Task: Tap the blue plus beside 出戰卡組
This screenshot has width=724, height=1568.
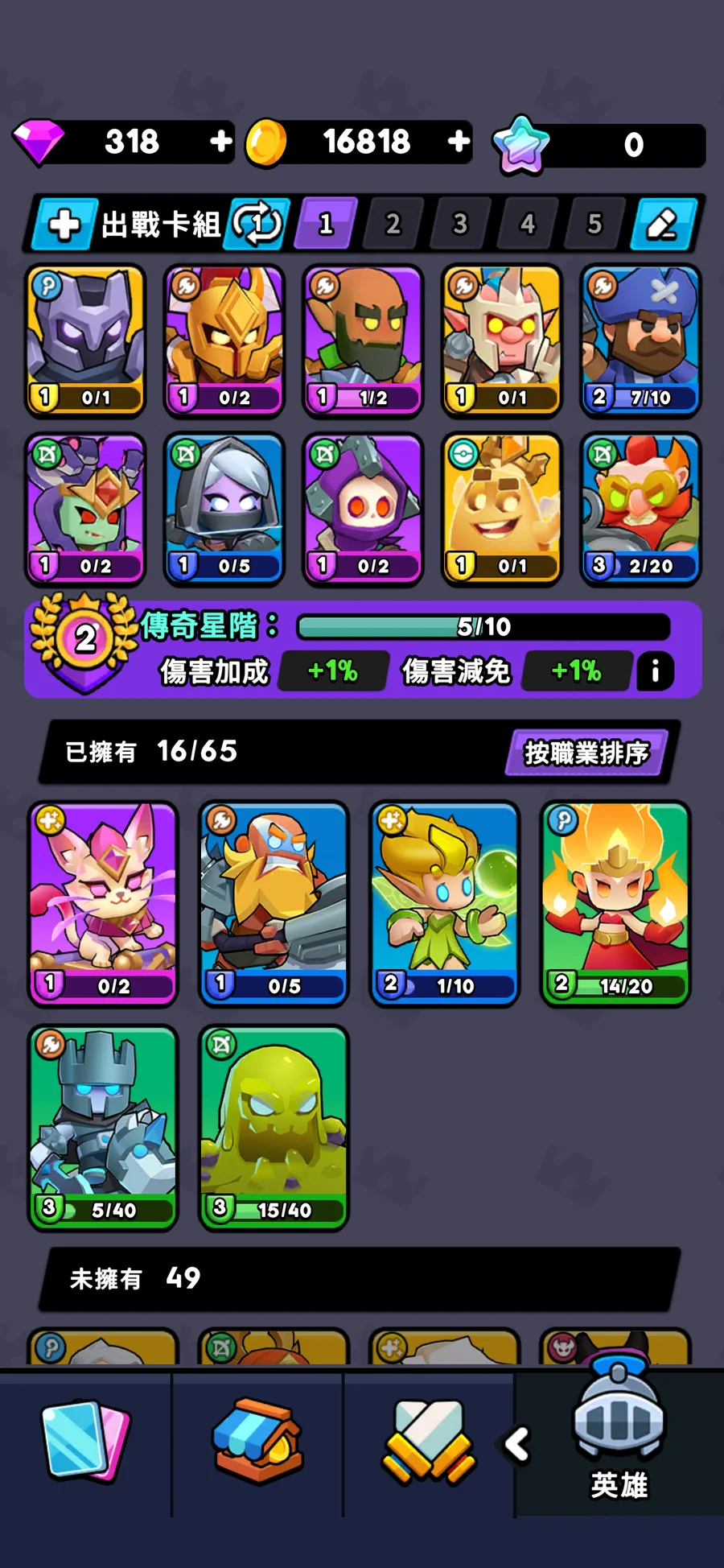Action: click(x=64, y=224)
